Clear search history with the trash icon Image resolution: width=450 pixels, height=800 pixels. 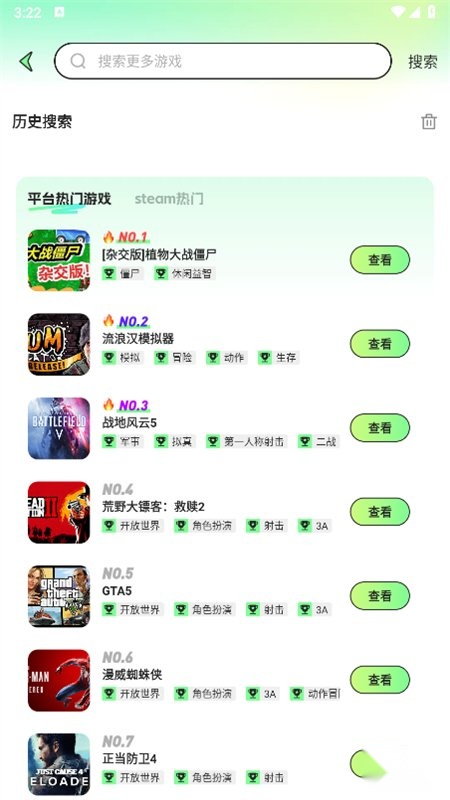429,121
